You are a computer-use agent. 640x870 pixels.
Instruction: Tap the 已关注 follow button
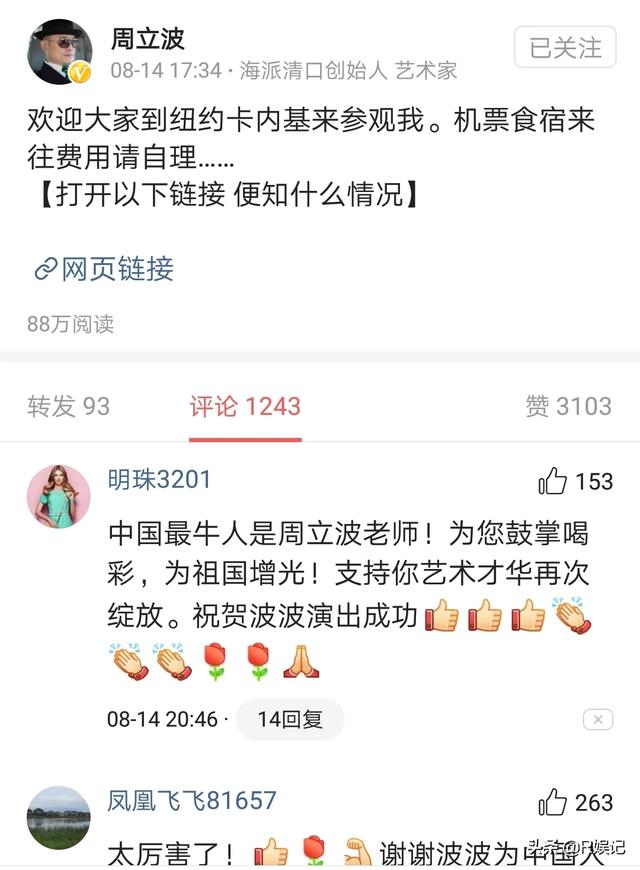tap(565, 47)
